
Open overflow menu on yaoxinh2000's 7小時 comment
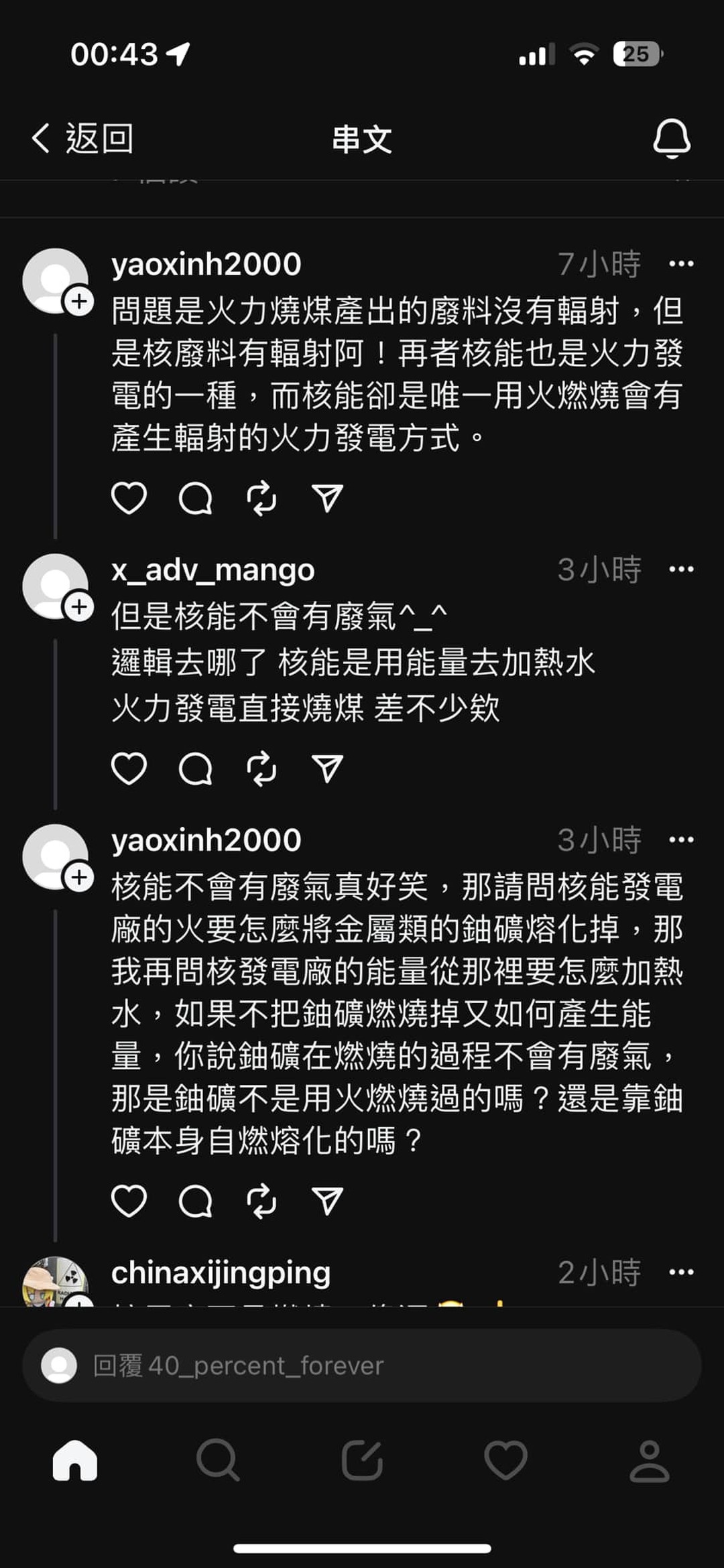(x=681, y=264)
